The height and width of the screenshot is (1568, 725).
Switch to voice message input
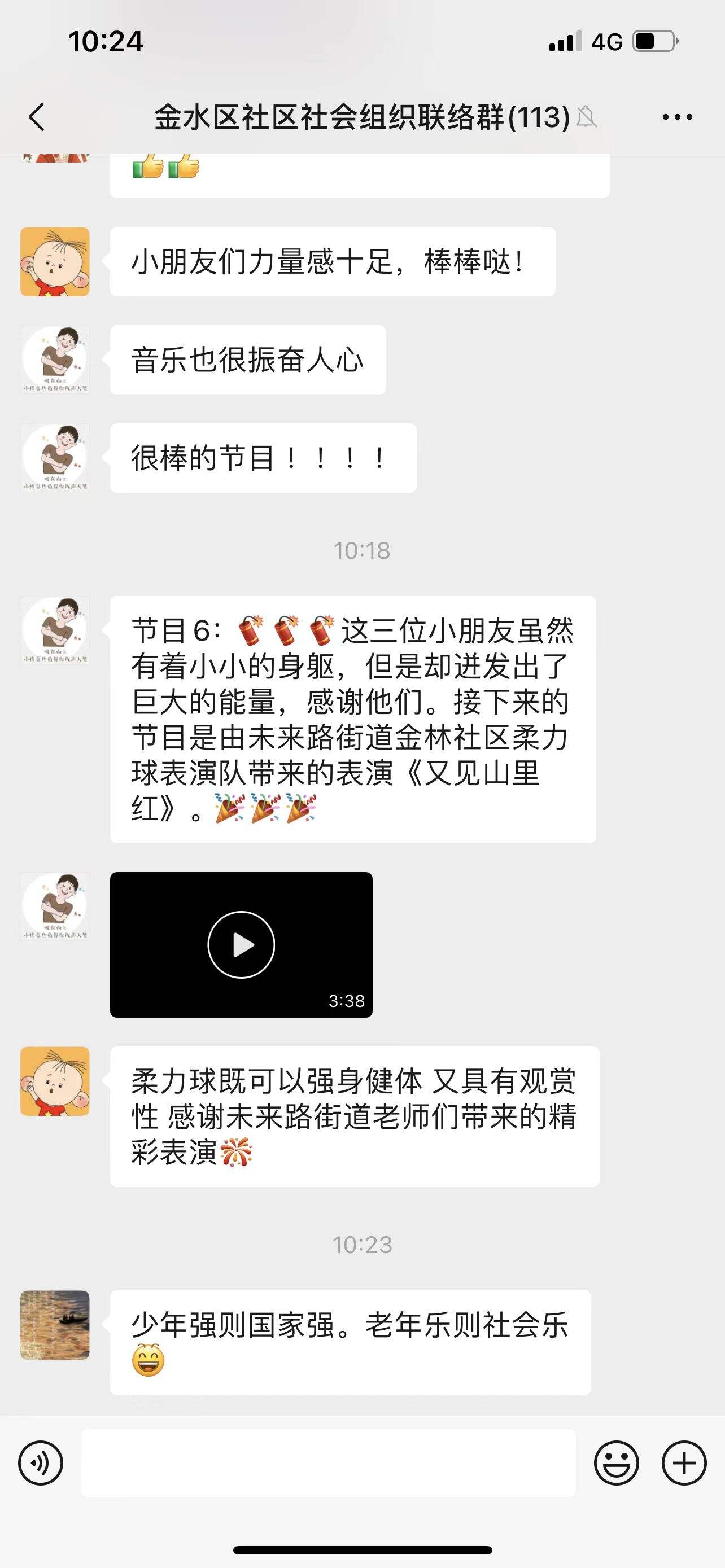(x=41, y=1462)
